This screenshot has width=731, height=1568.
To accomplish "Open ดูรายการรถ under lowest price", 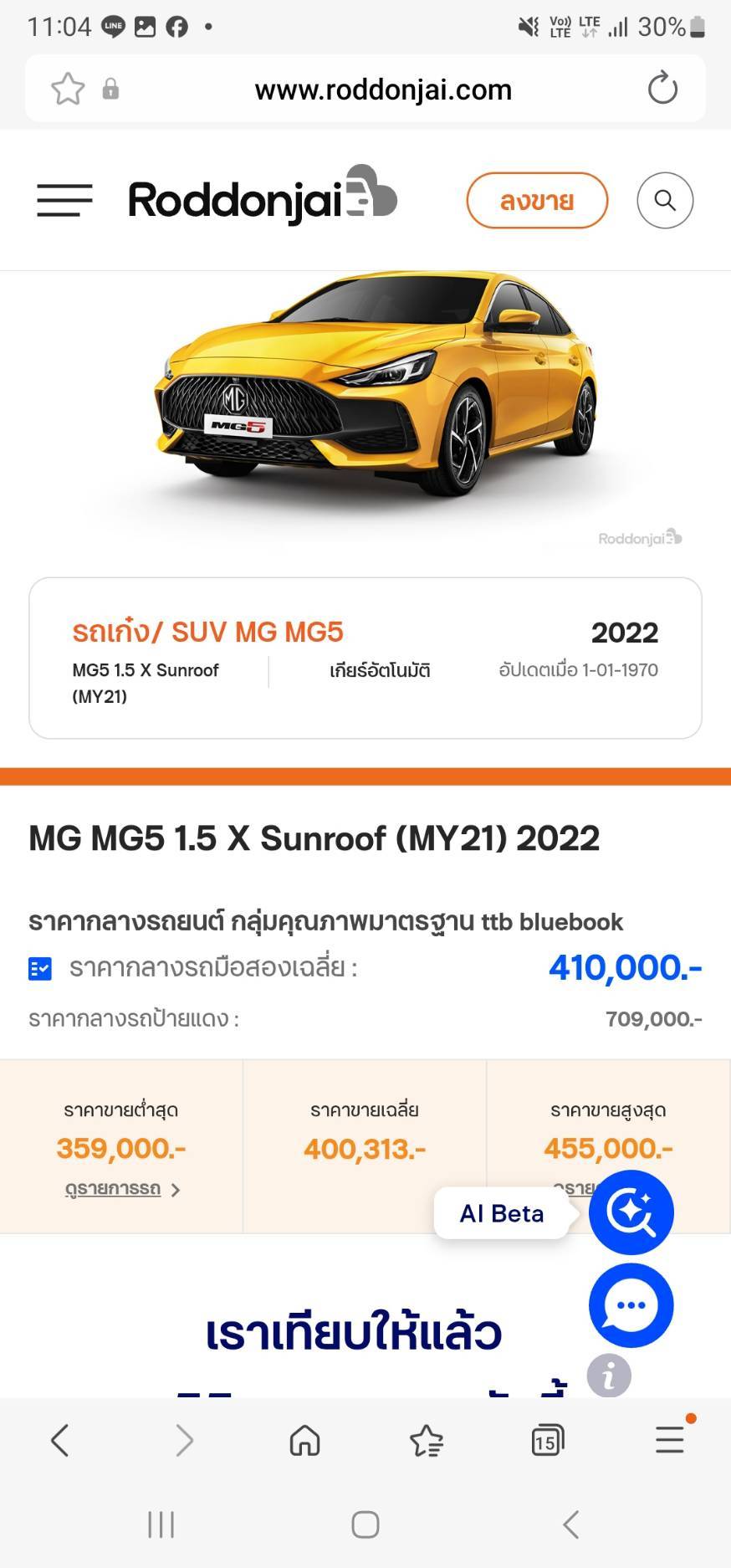I will [122, 1189].
